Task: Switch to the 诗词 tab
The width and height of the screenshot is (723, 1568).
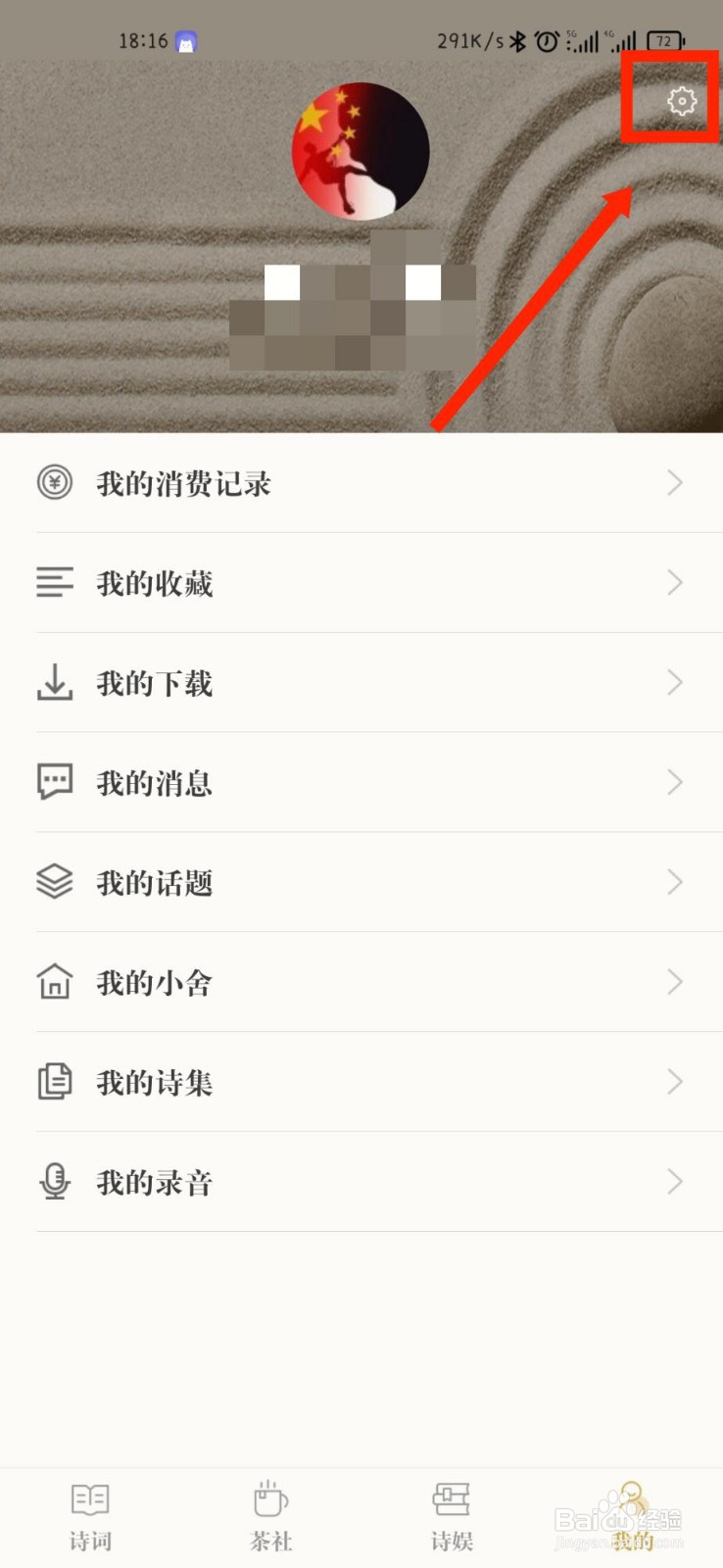Action: pos(90,1516)
